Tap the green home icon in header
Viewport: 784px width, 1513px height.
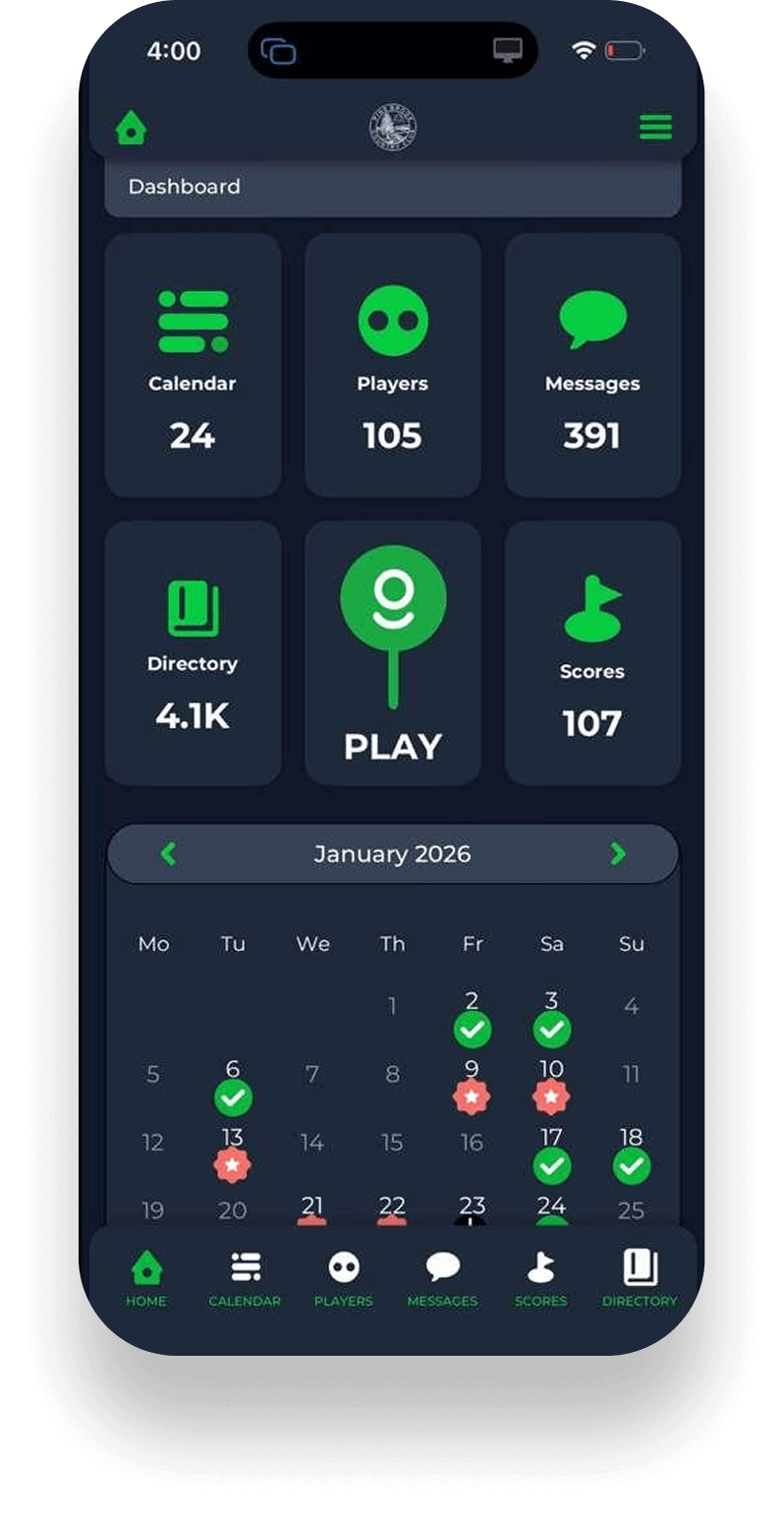tap(131, 128)
